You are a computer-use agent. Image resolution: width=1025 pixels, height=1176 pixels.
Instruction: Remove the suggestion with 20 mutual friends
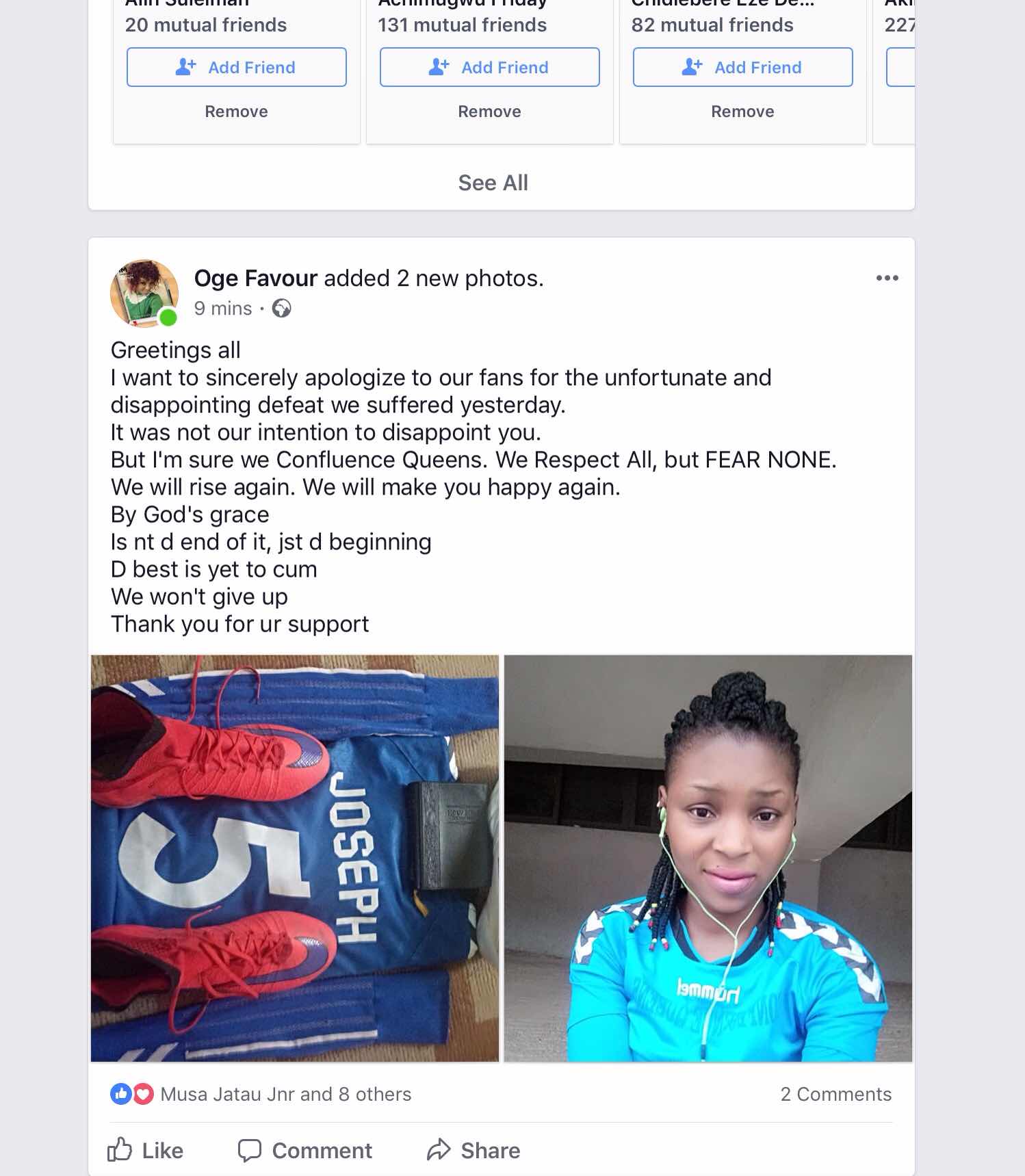click(236, 112)
